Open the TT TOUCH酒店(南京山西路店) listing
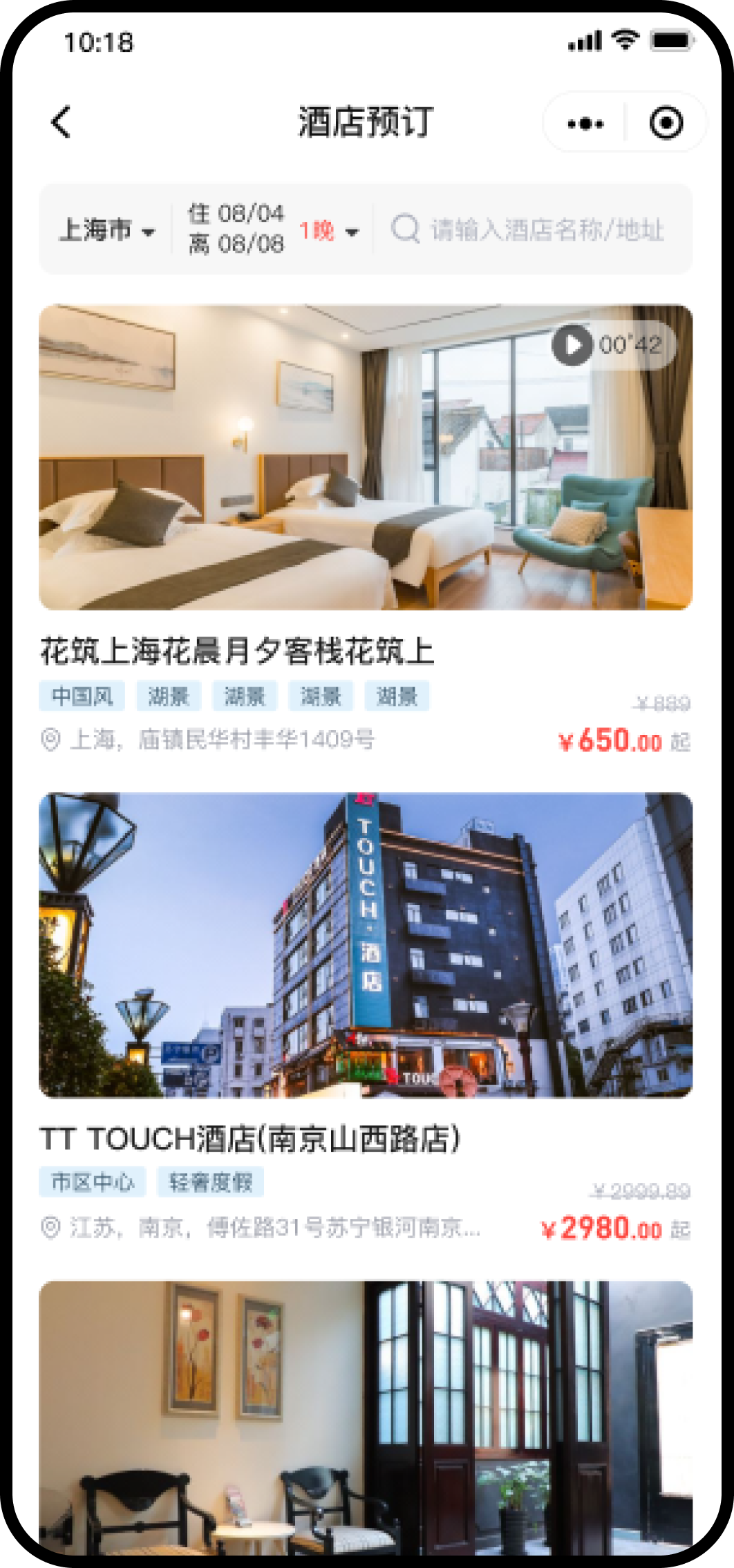Screen dimensions: 734x1568 [249, 1139]
